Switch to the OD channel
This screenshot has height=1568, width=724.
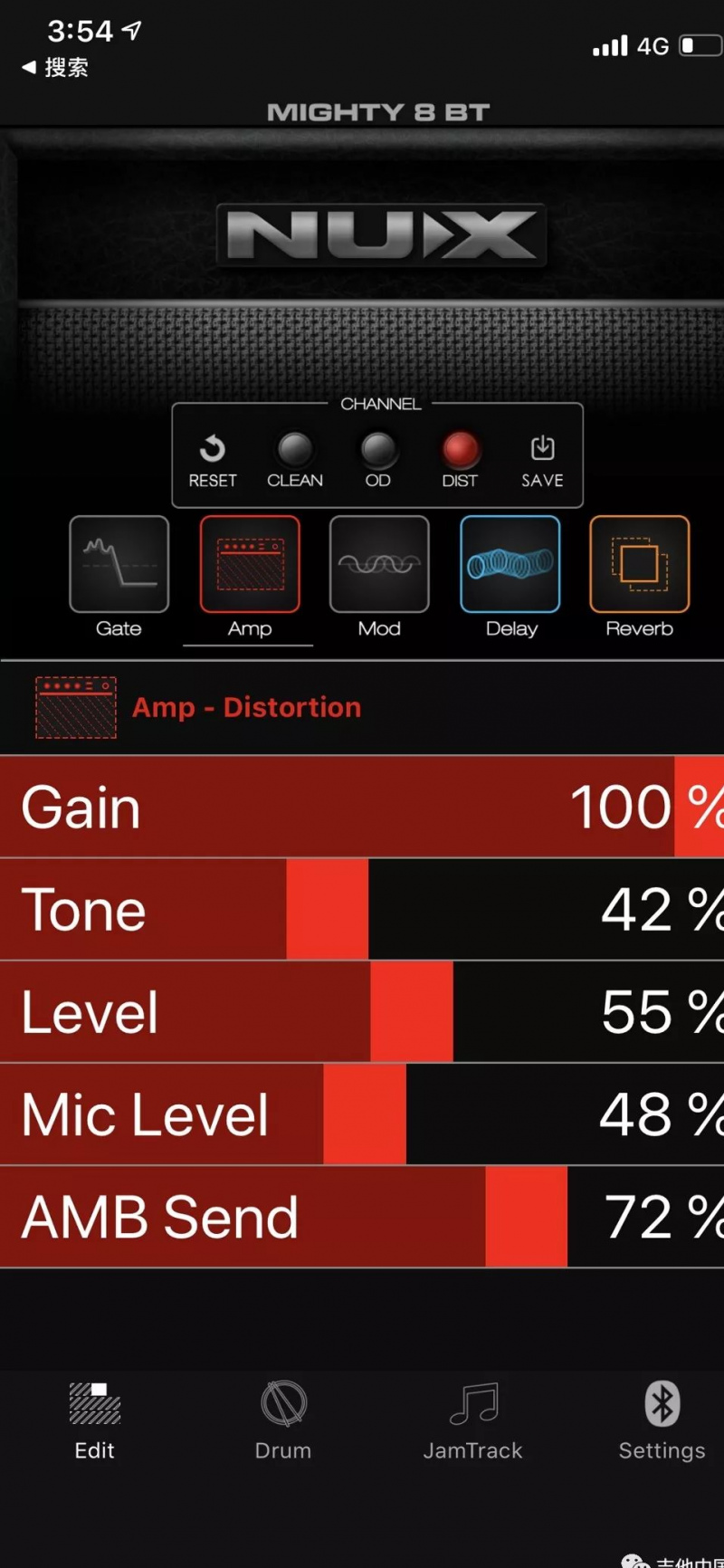pos(378,459)
